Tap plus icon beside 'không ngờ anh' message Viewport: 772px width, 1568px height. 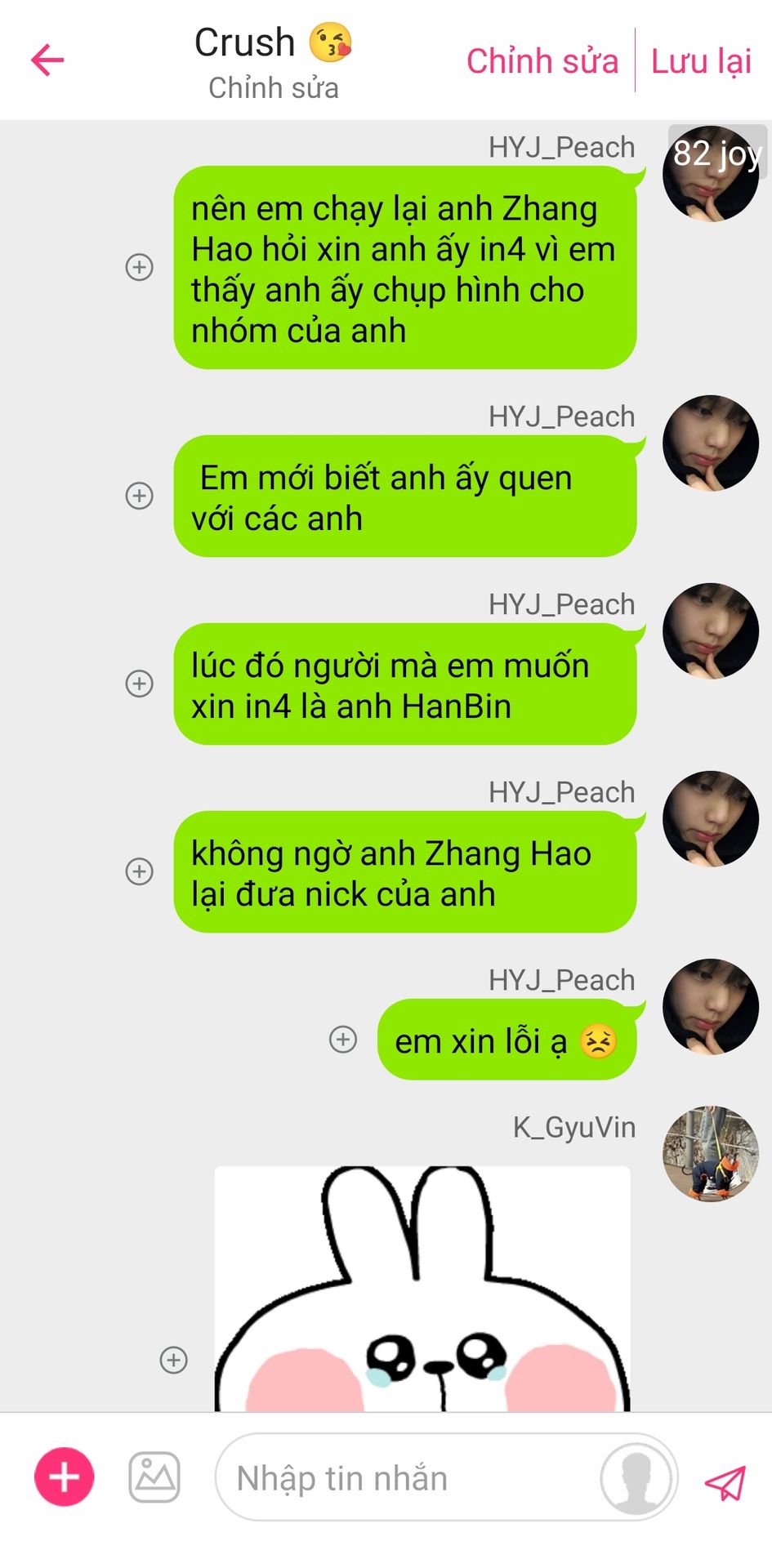tap(140, 871)
